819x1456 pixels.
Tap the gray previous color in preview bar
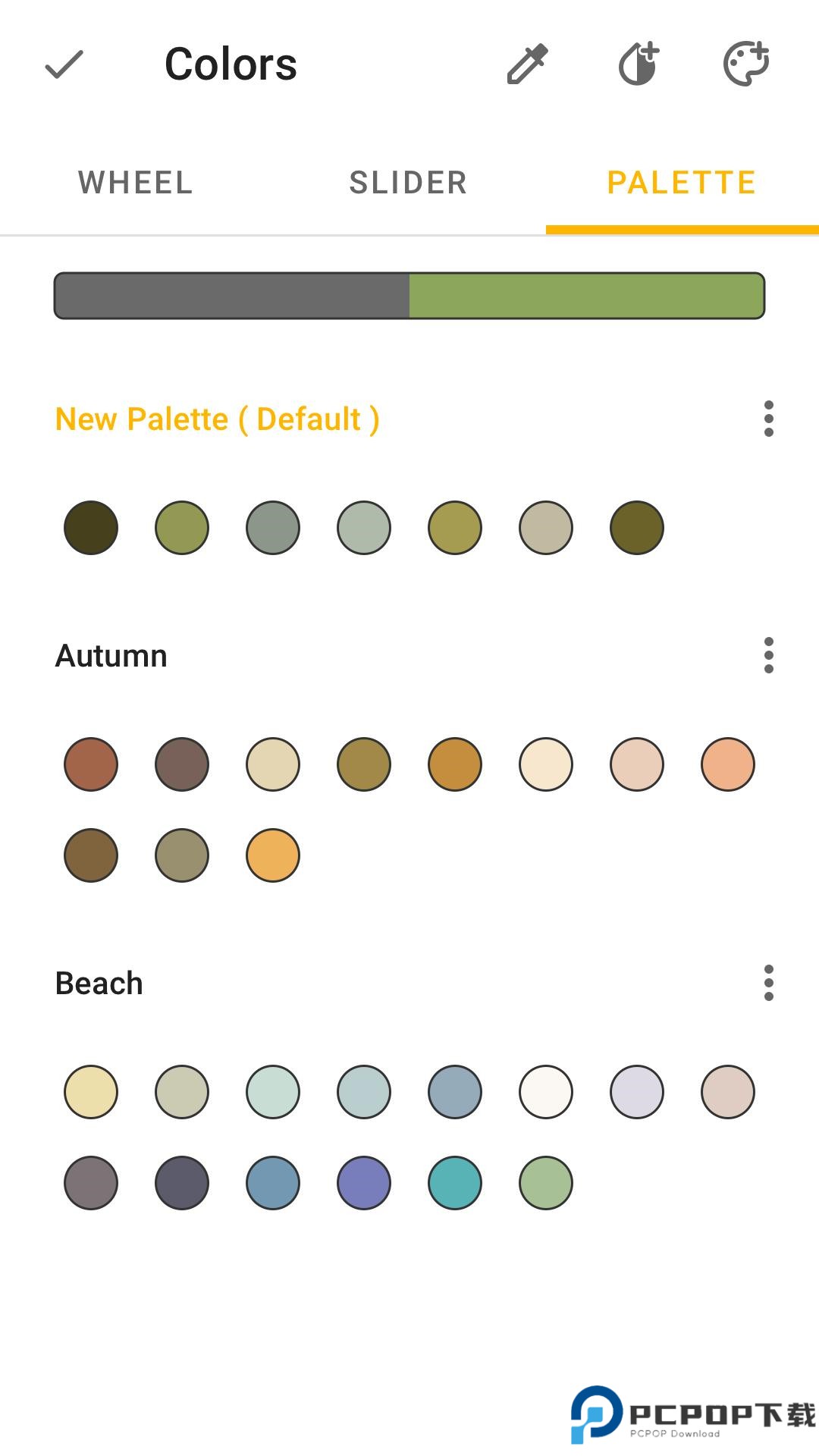232,296
